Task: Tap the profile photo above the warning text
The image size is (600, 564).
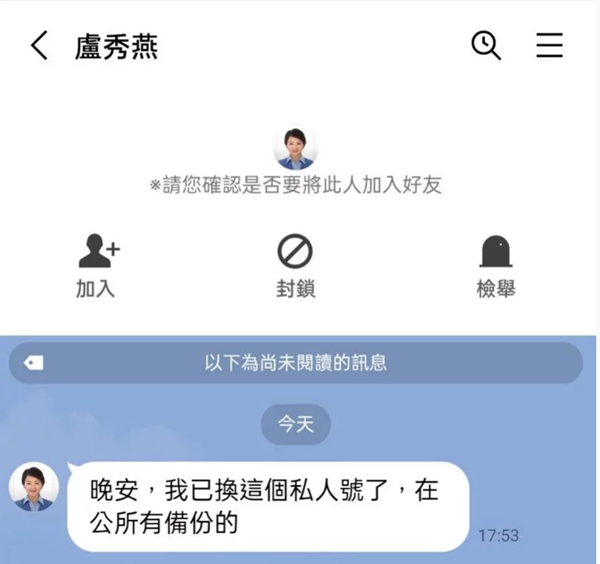Action: point(296,148)
